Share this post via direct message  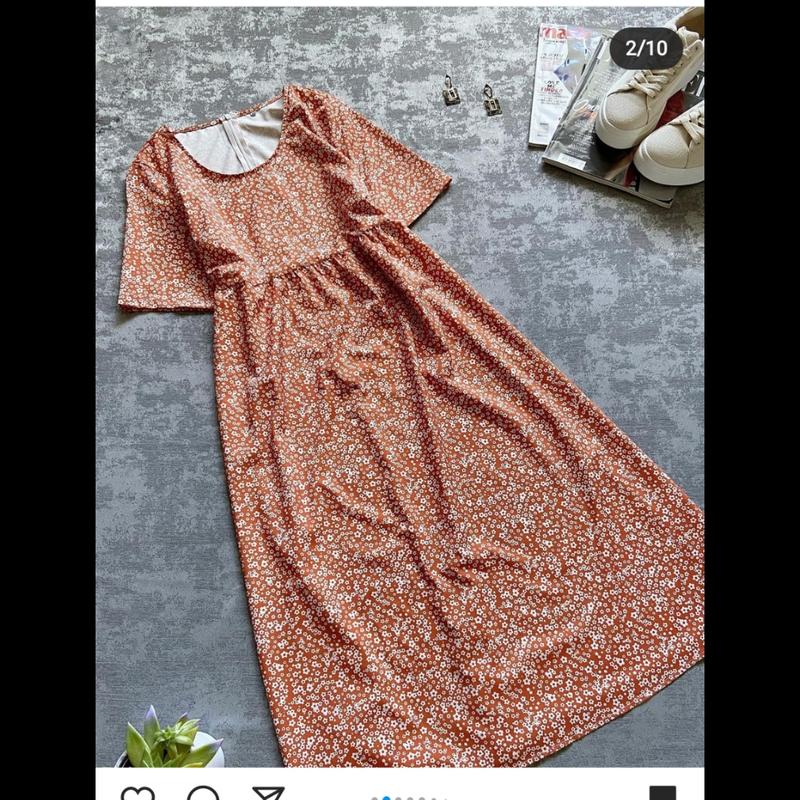(268, 794)
